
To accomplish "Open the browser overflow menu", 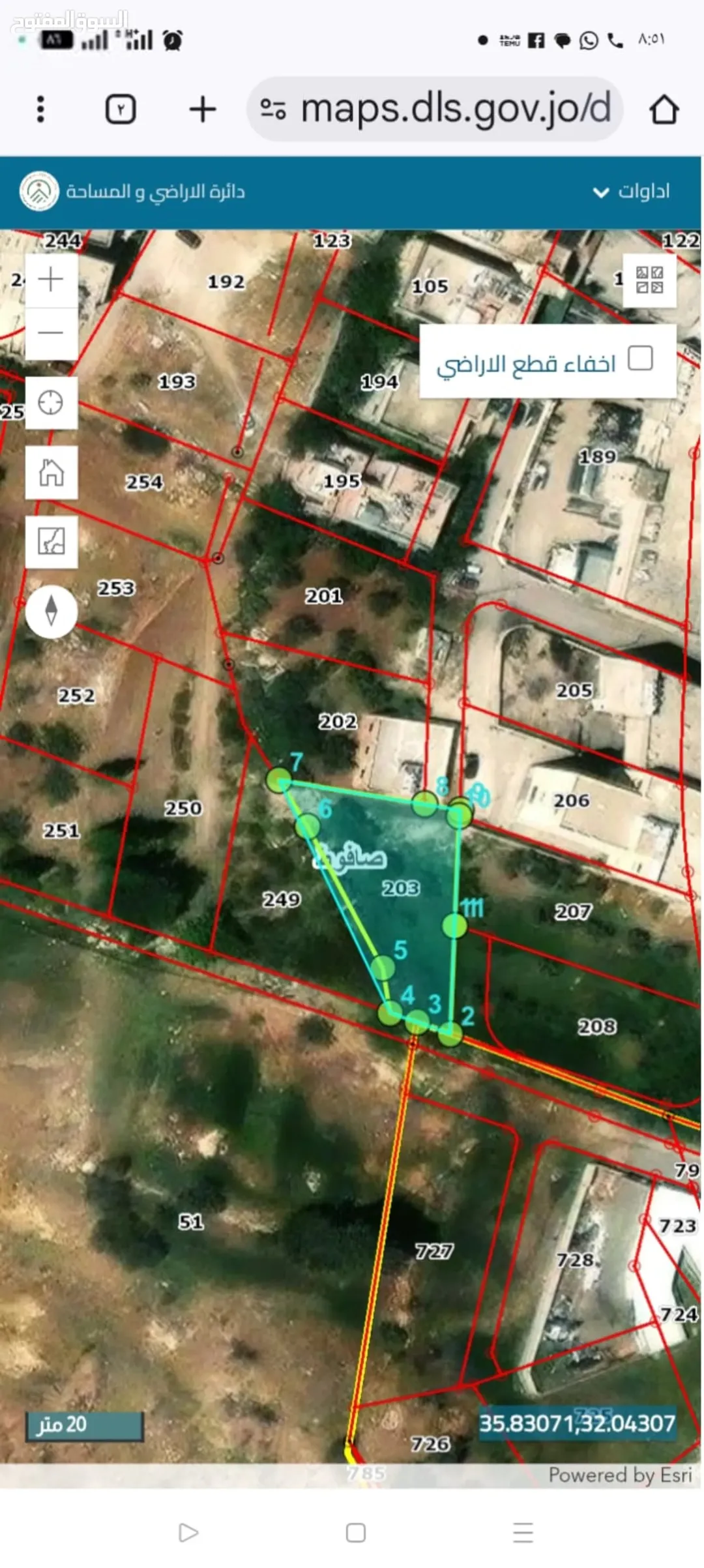I will [x=40, y=109].
